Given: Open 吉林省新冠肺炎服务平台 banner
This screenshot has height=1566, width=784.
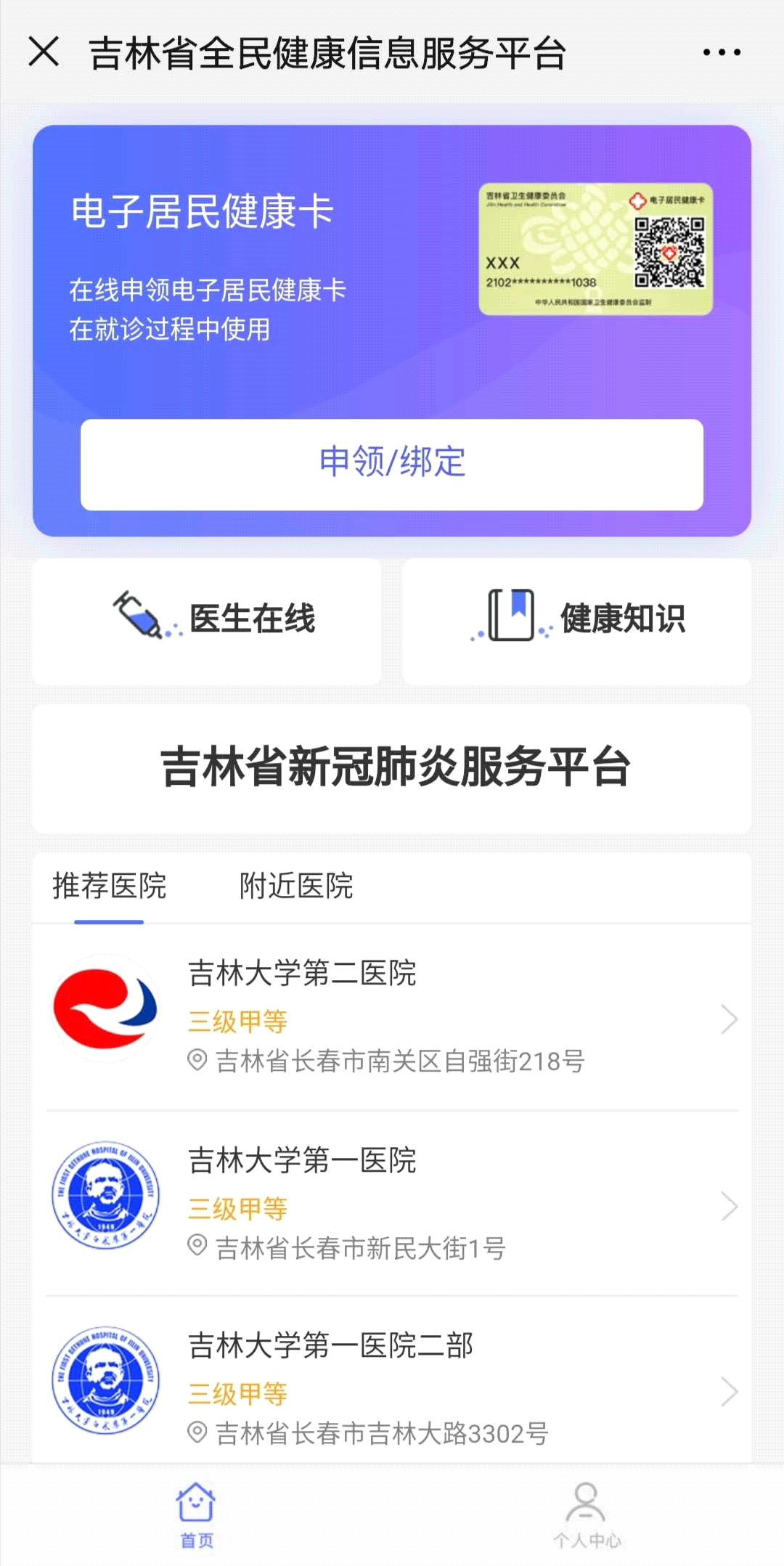Looking at the screenshot, I should [x=392, y=767].
